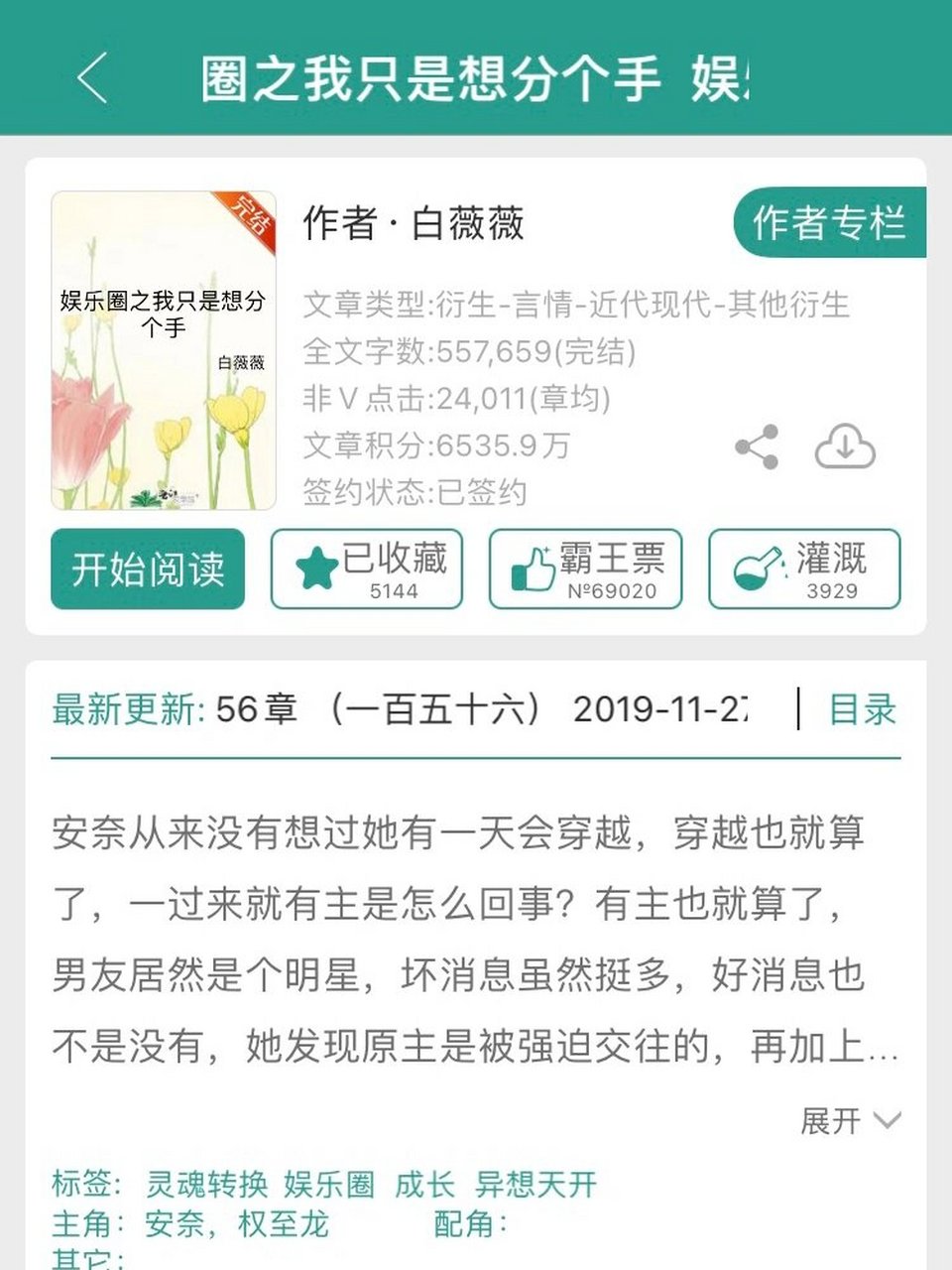The image size is (952, 1270).
Task: Tap the star icon on 已收藏
Action: tap(314, 566)
